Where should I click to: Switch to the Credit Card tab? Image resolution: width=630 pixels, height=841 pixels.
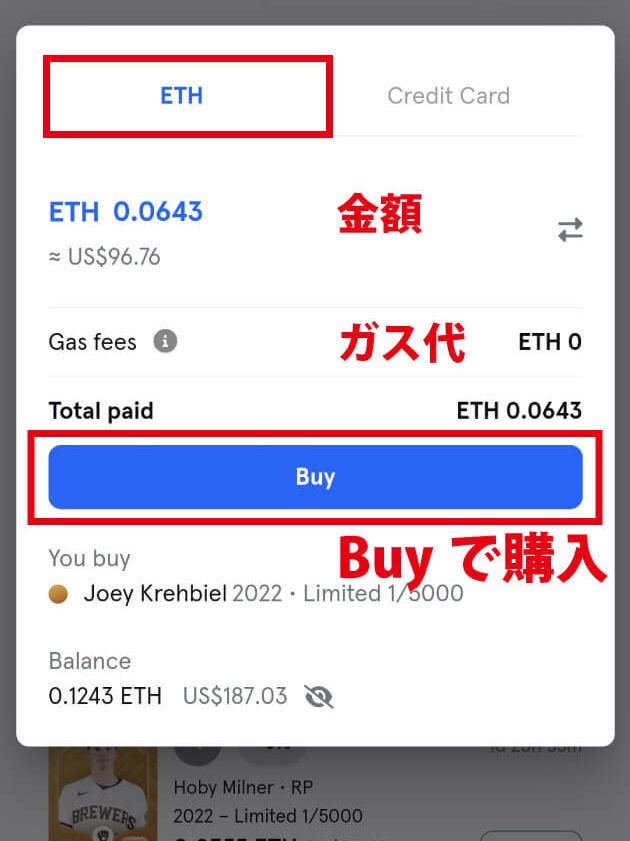coord(448,96)
